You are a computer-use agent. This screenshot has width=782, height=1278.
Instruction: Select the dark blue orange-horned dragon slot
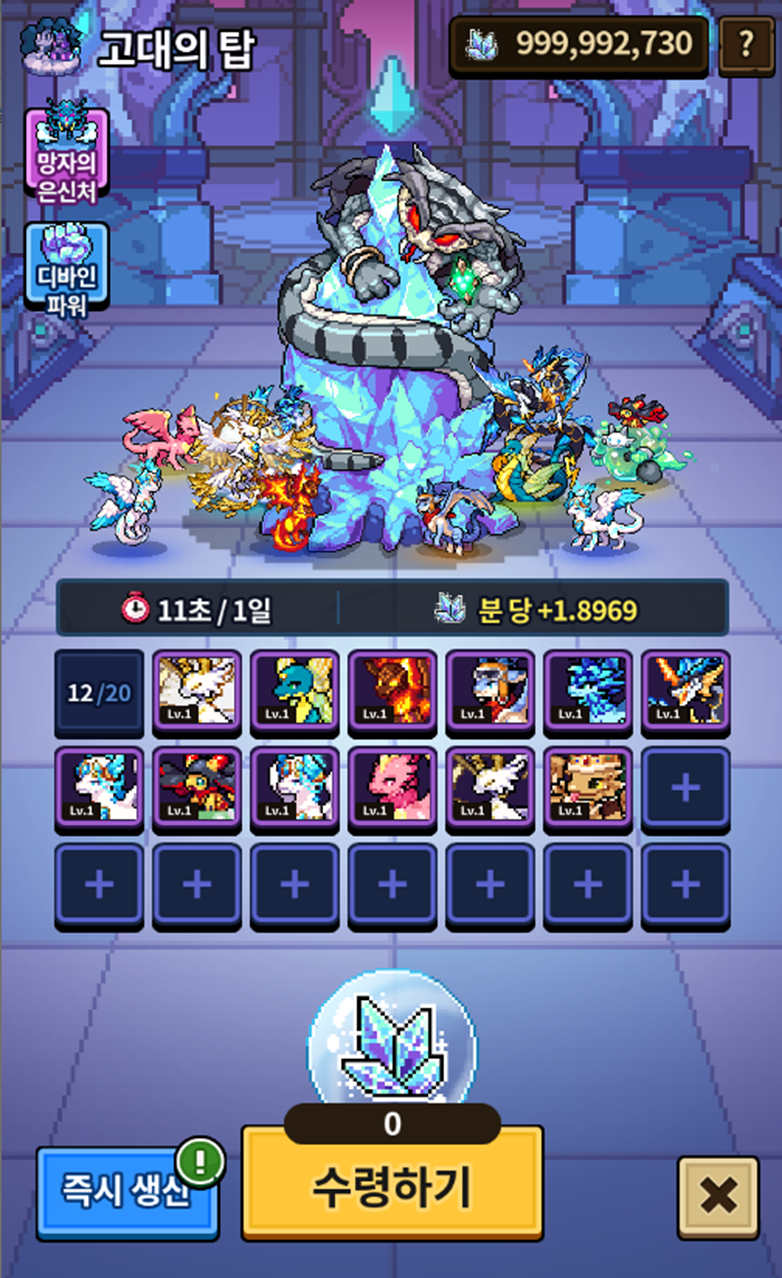tap(685, 690)
